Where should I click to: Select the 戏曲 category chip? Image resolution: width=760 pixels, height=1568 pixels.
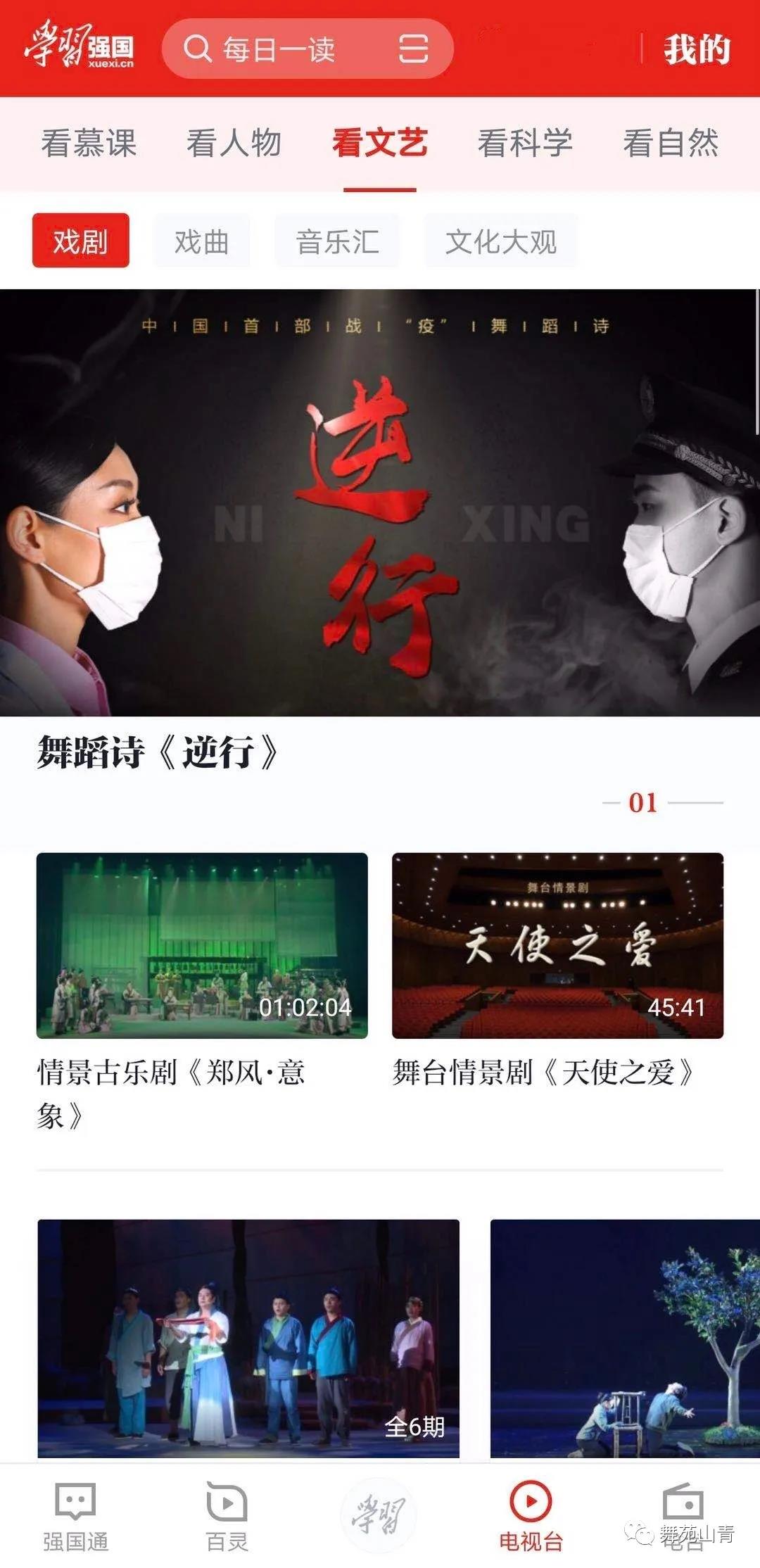point(201,241)
